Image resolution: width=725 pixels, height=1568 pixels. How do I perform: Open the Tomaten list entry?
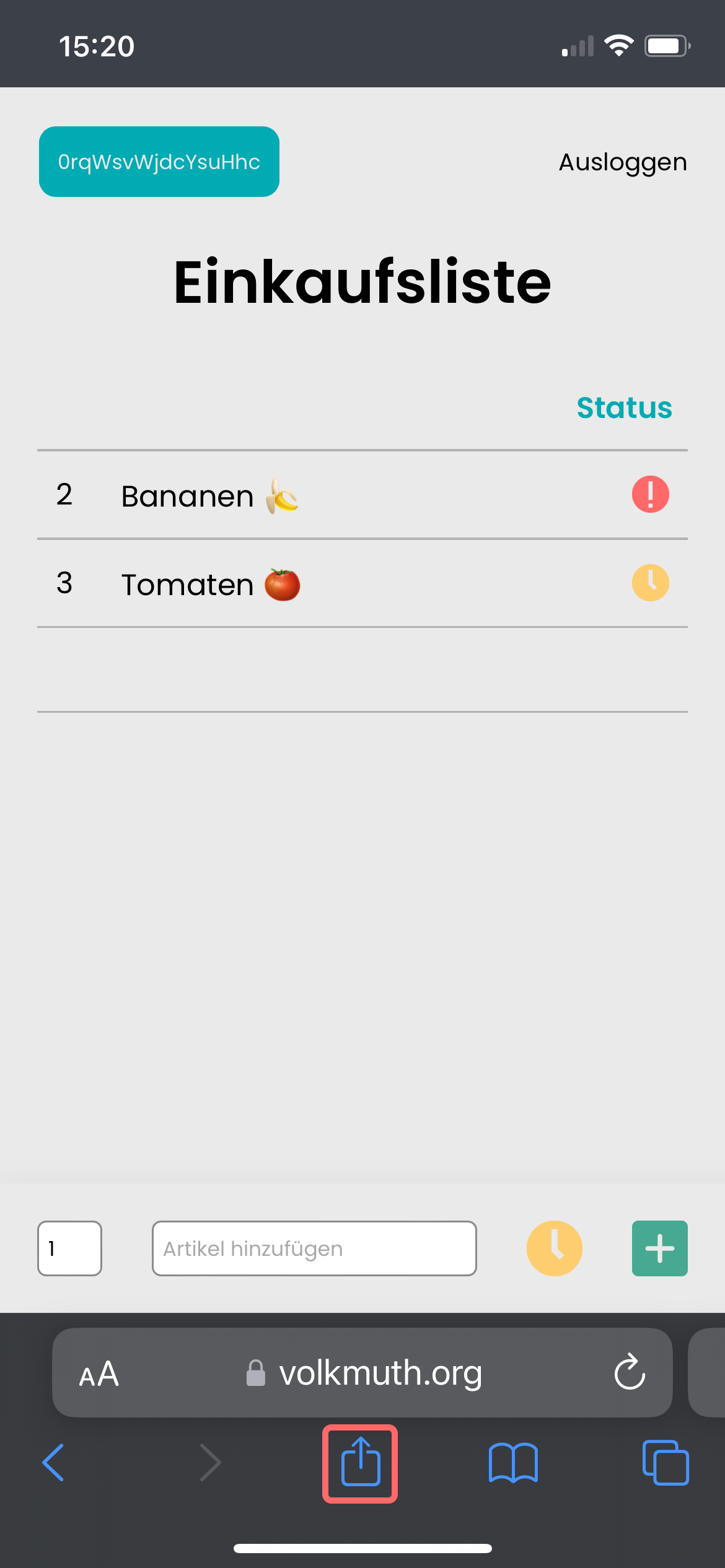tap(362, 583)
